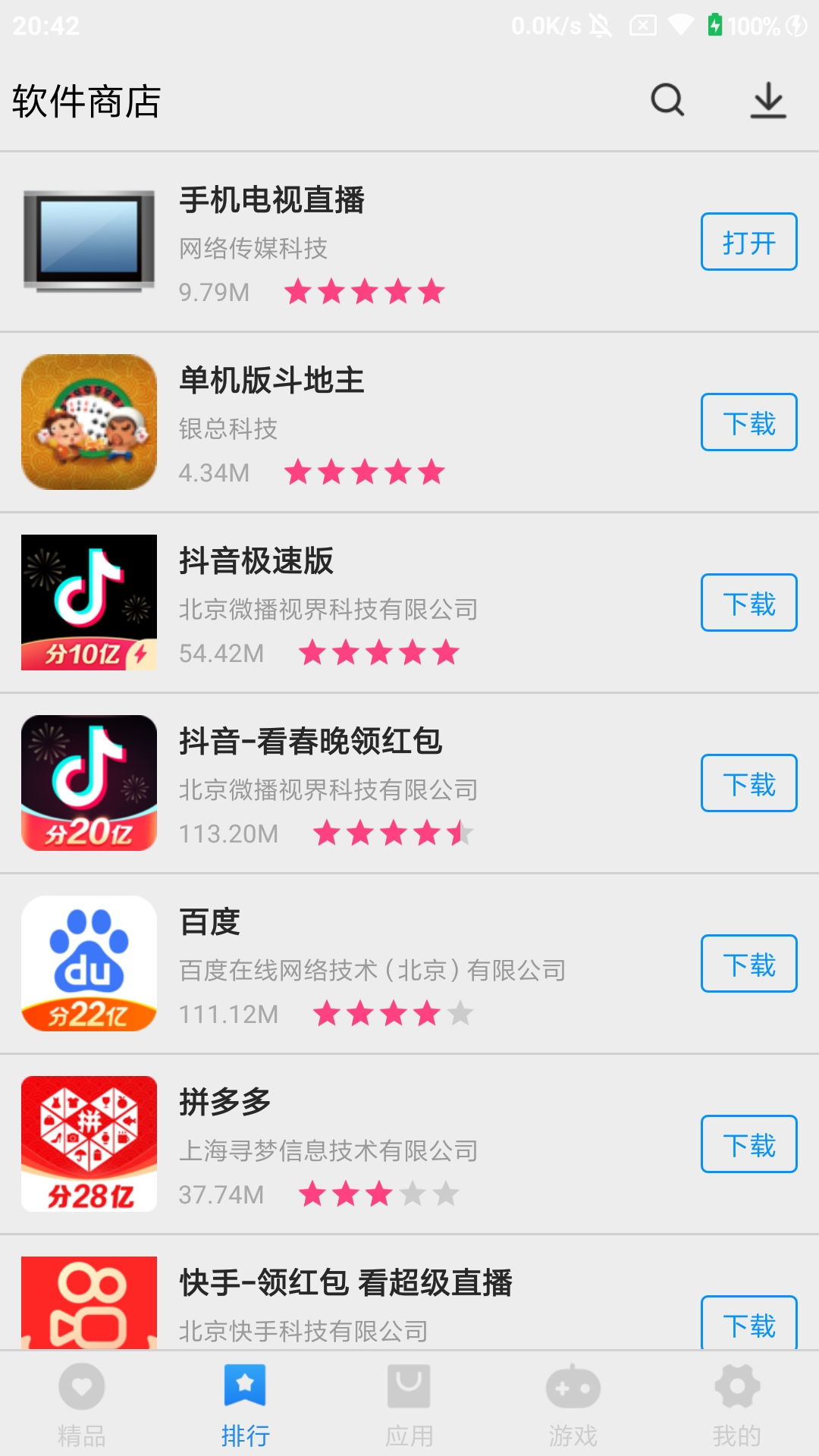Screen dimensions: 819x1456
Task: Tap the 拼多多 app icon
Action: (x=89, y=1144)
